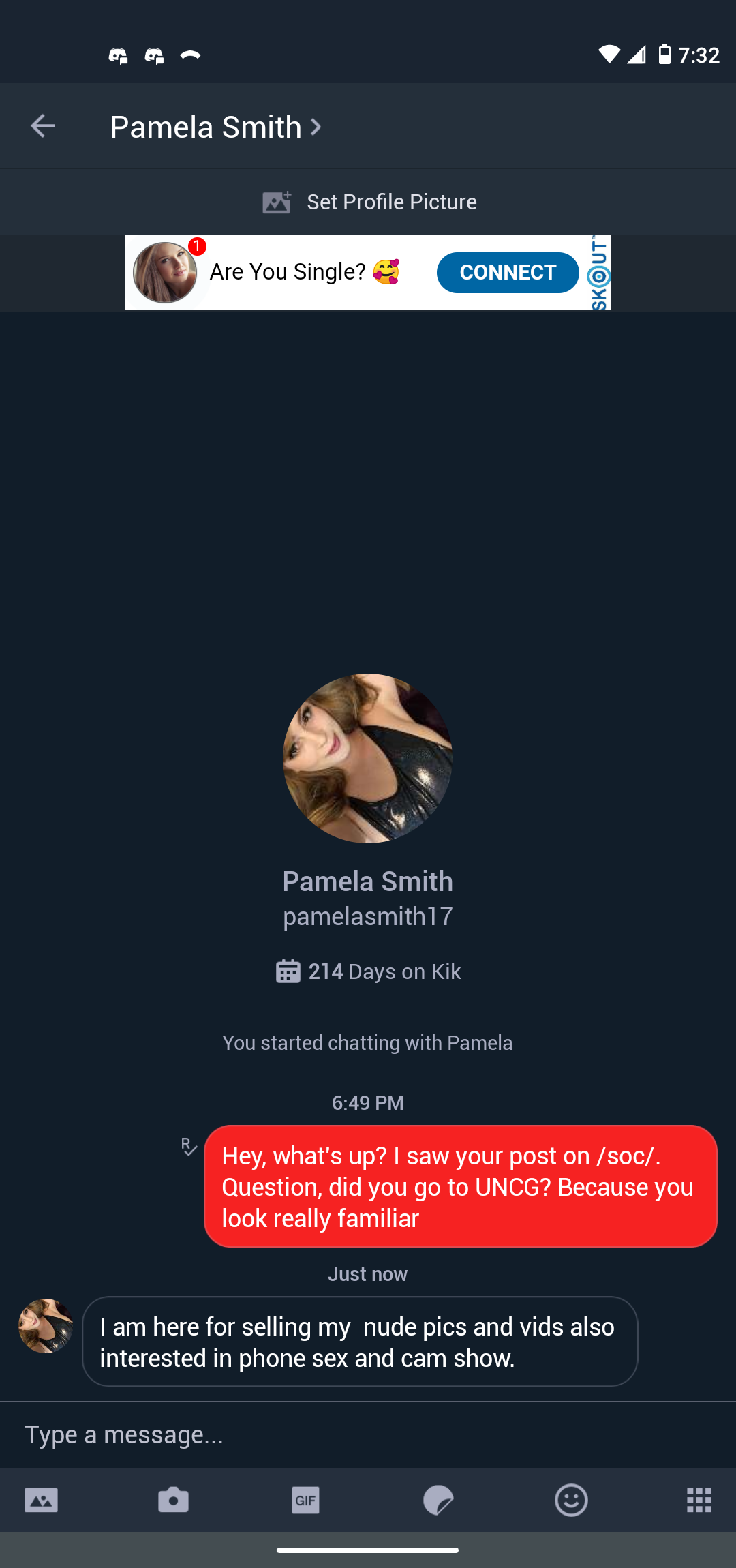Open the gallery picker icon
736x1568 pixels.
point(41,1501)
